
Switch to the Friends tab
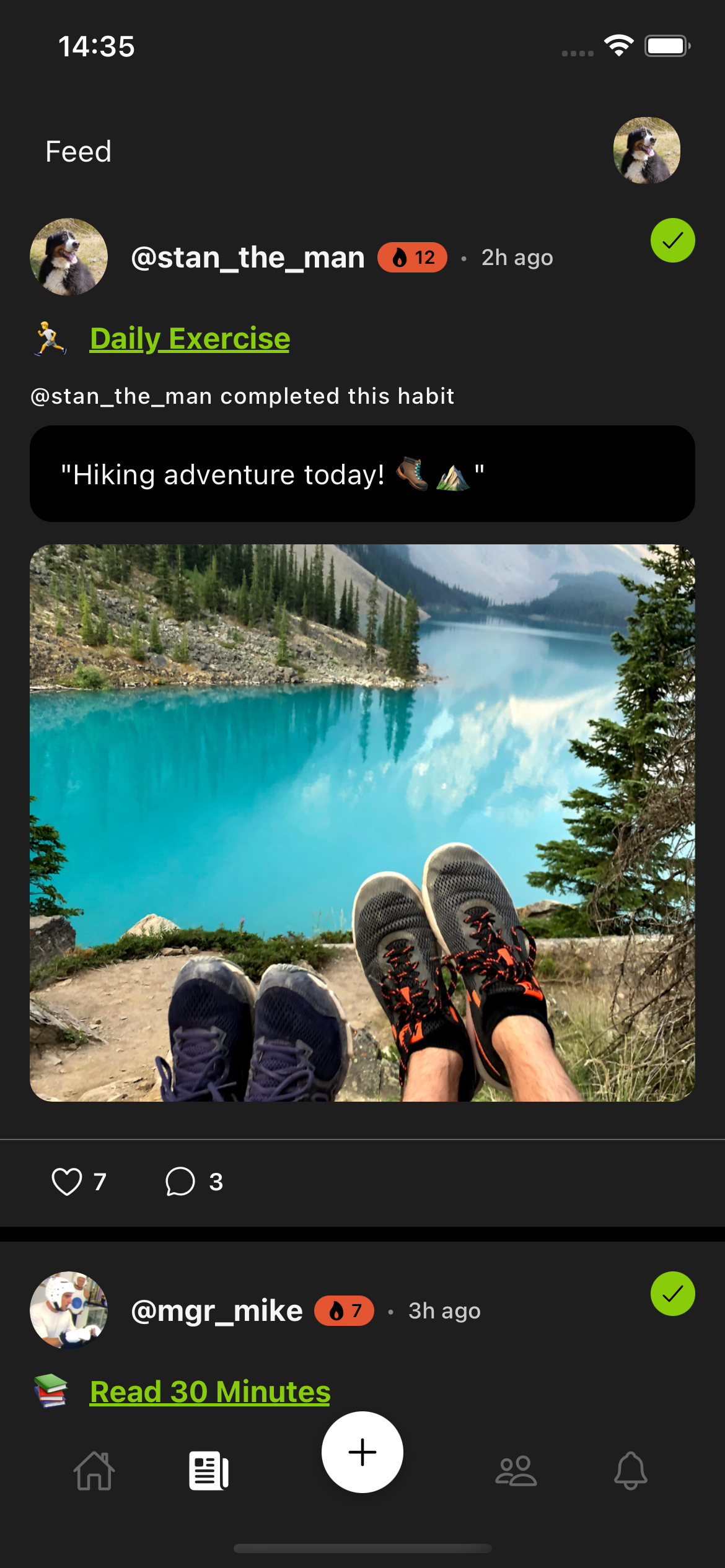(516, 1471)
